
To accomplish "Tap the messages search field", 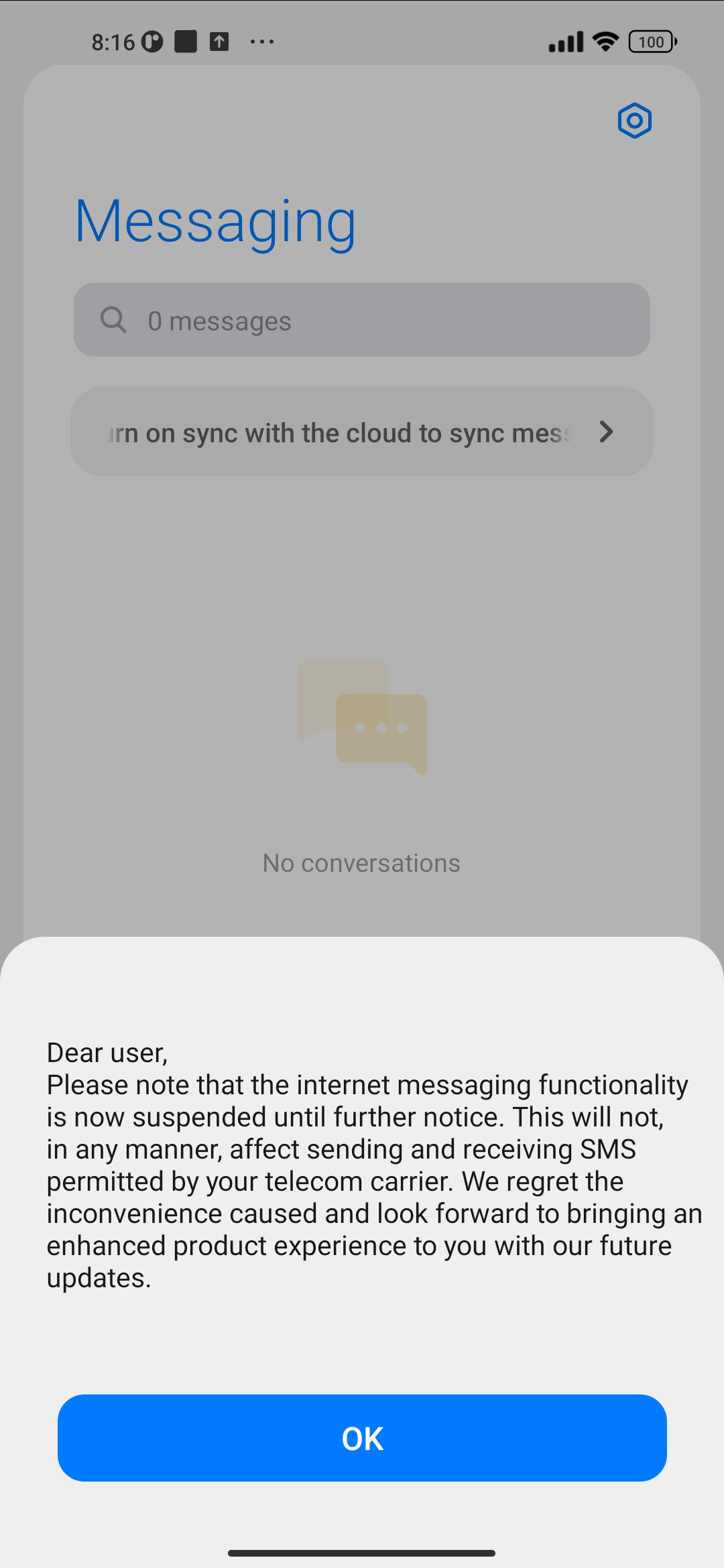I will pos(362,320).
